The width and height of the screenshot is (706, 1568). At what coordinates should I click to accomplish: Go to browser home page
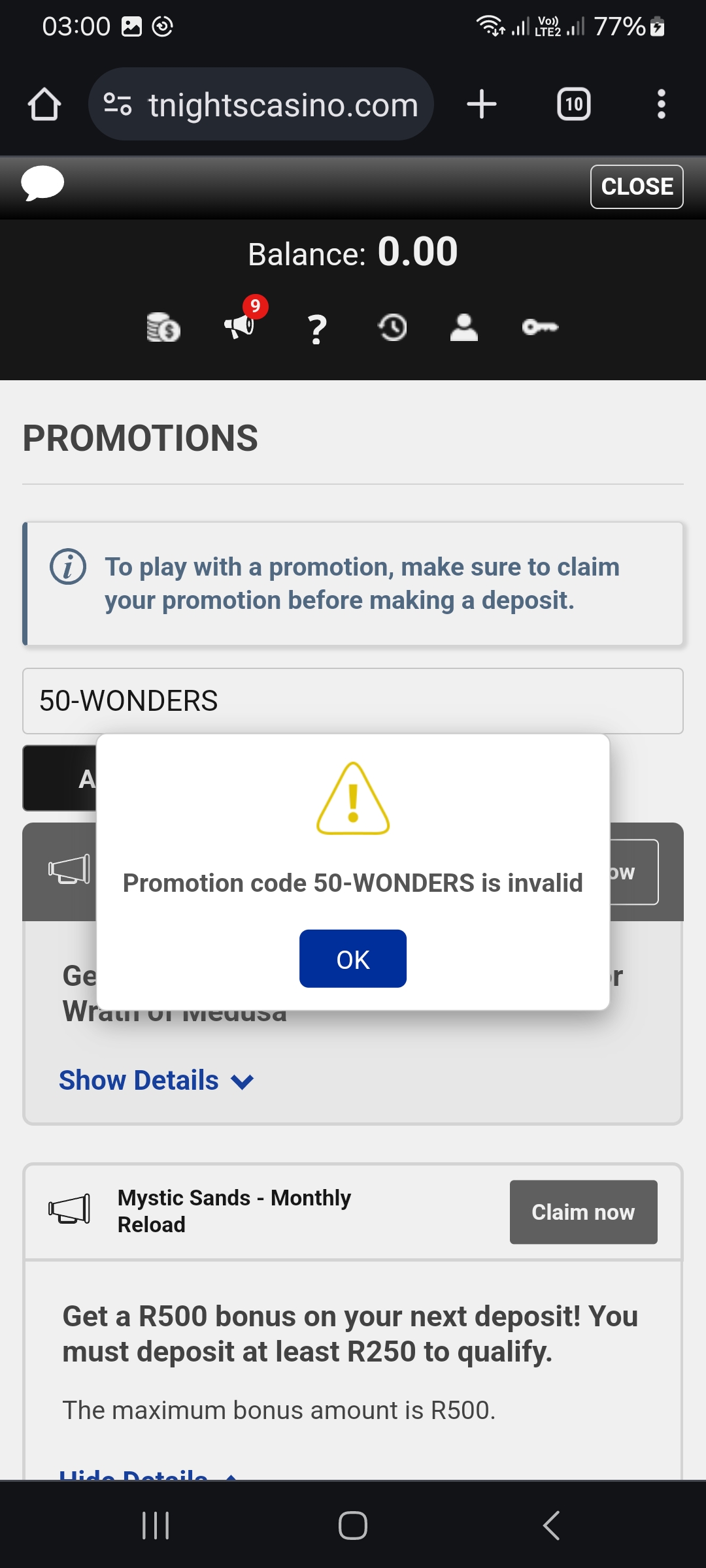(x=44, y=105)
